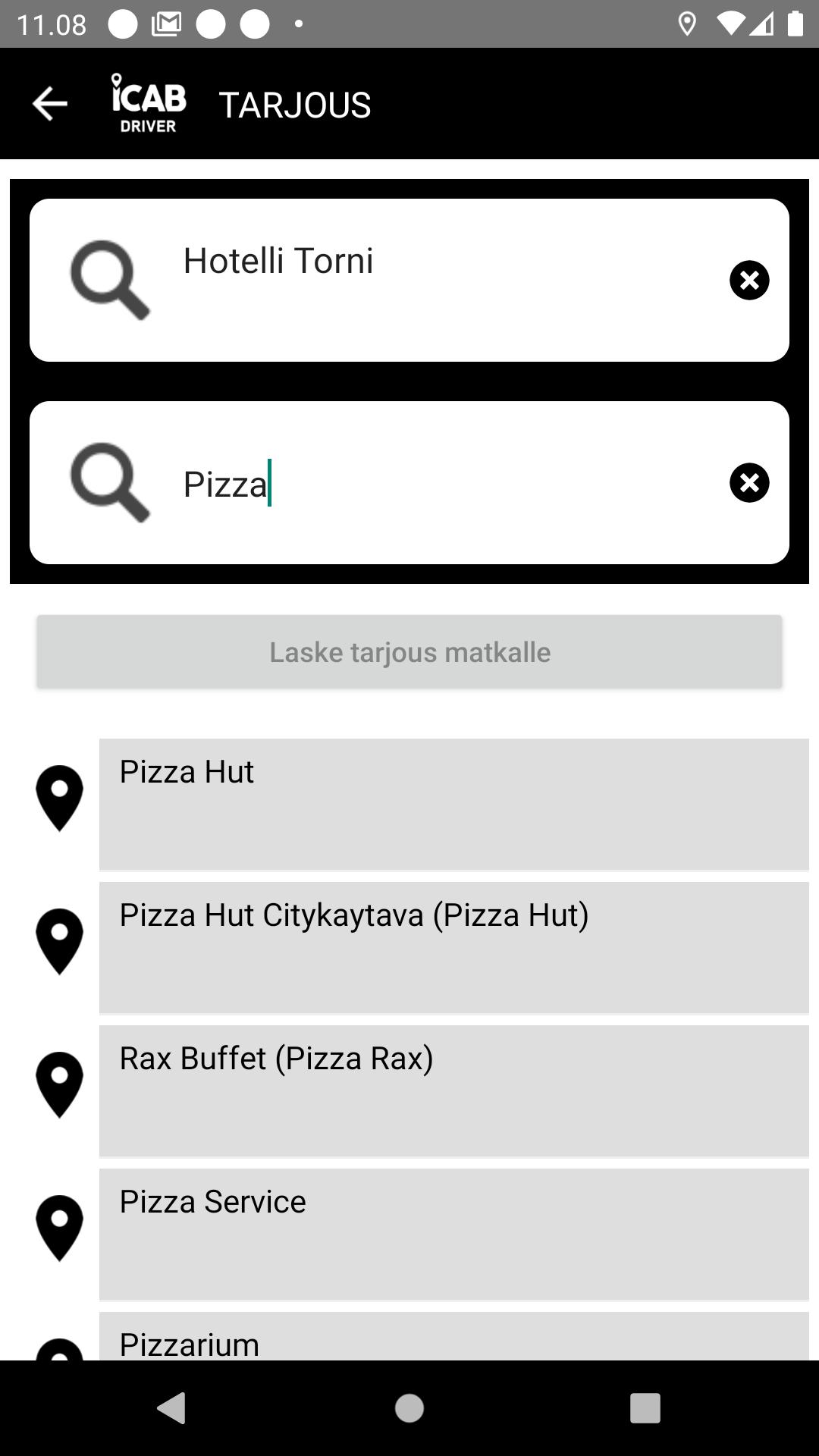Open recent apps from navigation bar
819x1456 pixels.
(x=645, y=1408)
